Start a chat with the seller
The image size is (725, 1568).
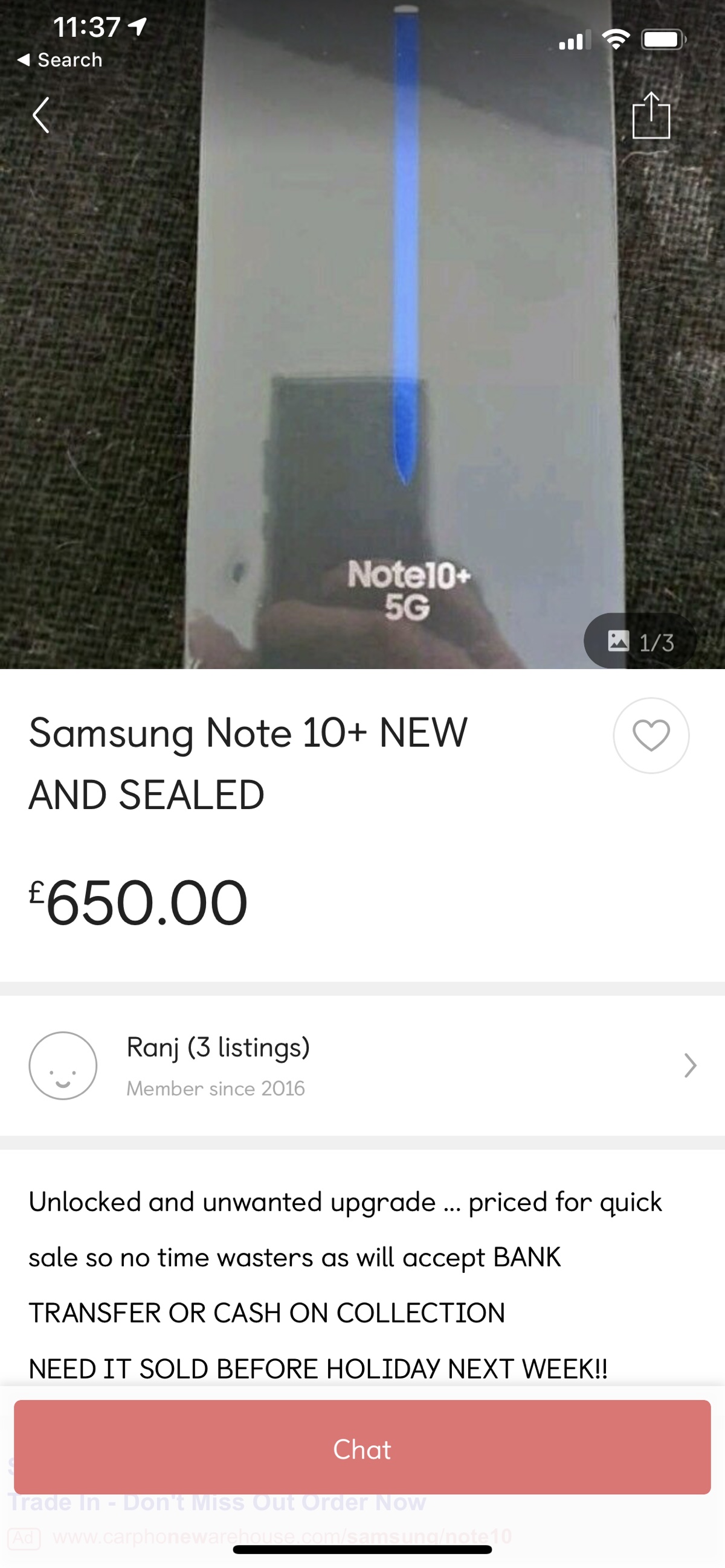362,1448
